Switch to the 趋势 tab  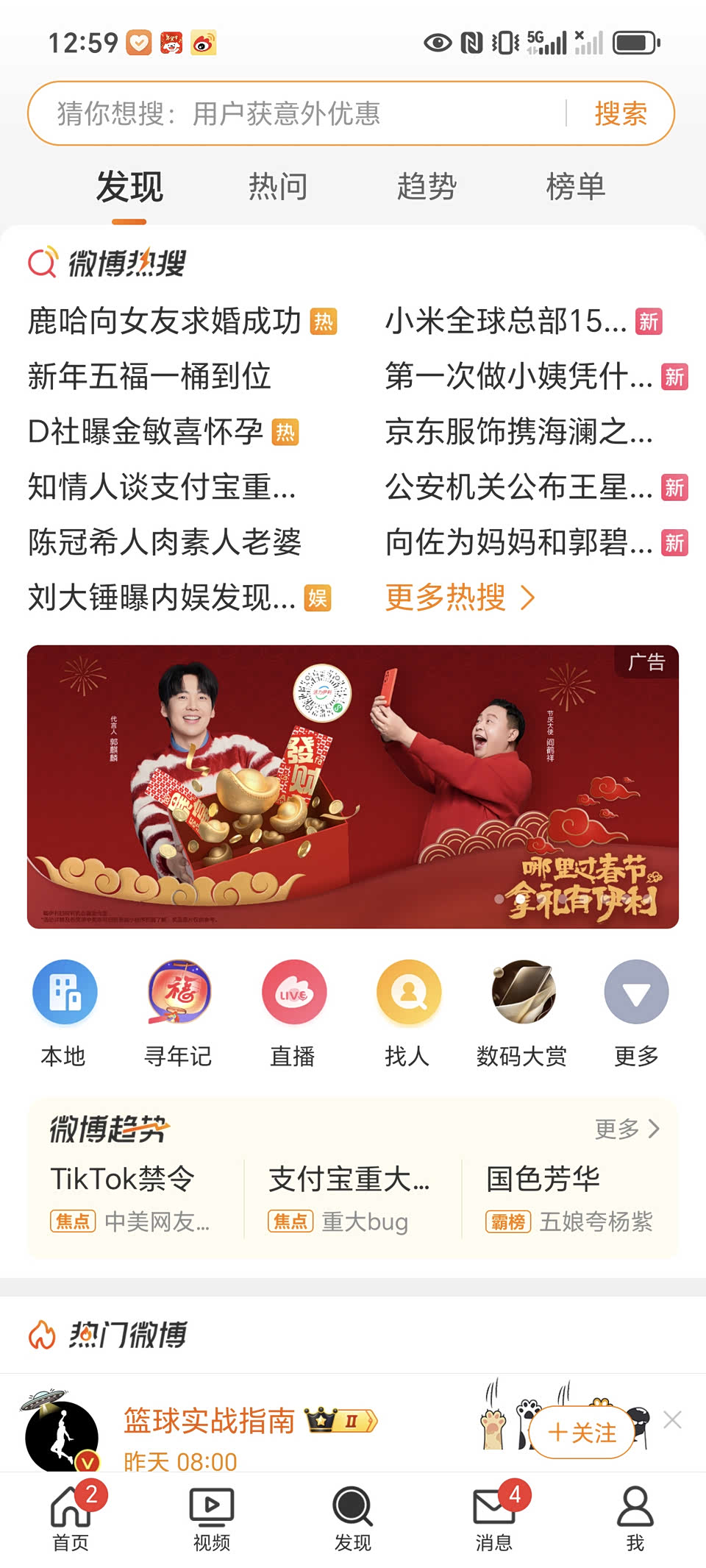427,187
